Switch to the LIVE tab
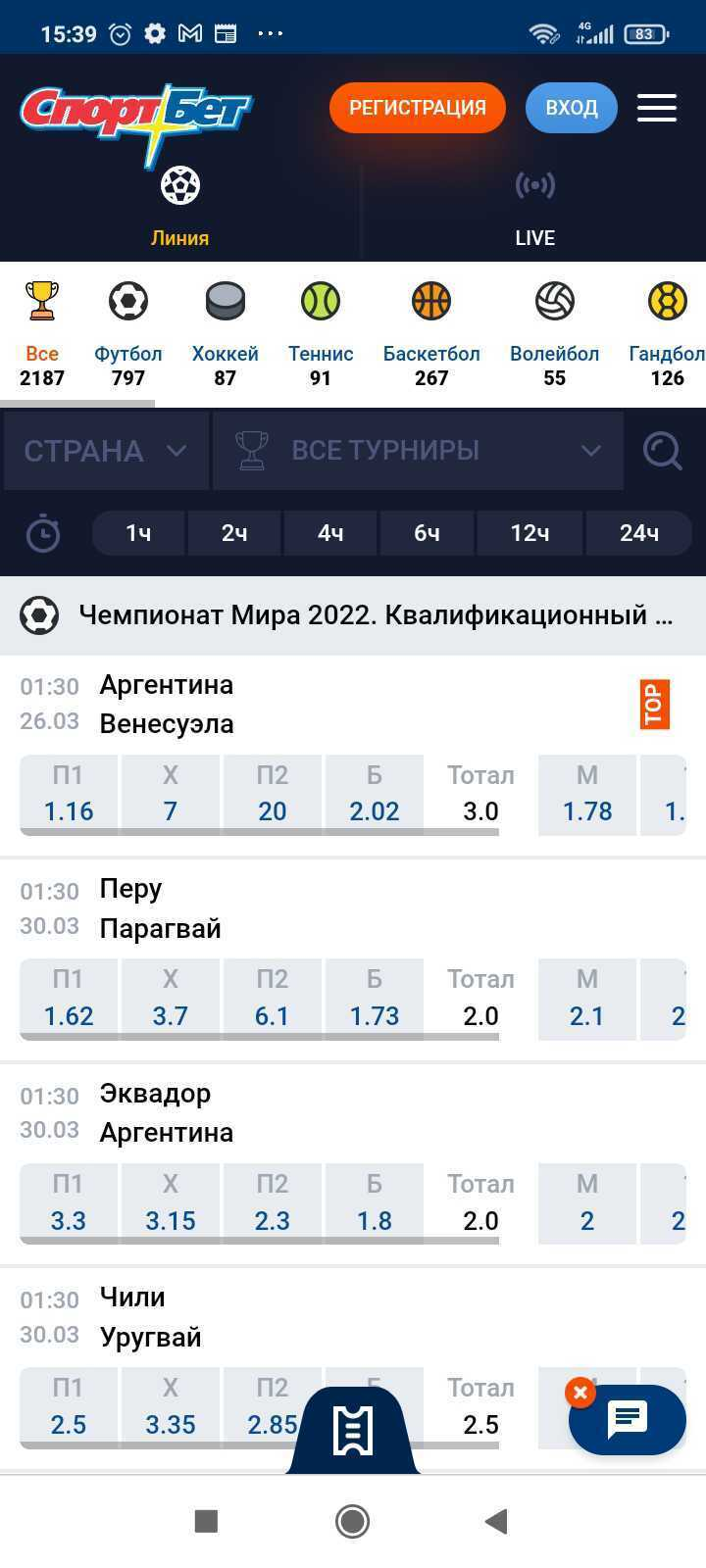 [535, 206]
